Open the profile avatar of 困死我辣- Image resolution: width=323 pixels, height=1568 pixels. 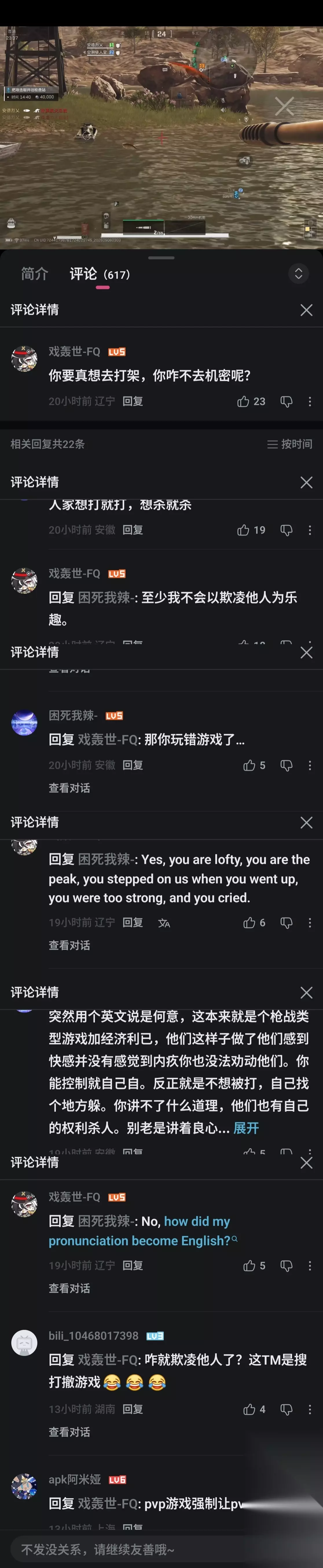click(24, 722)
